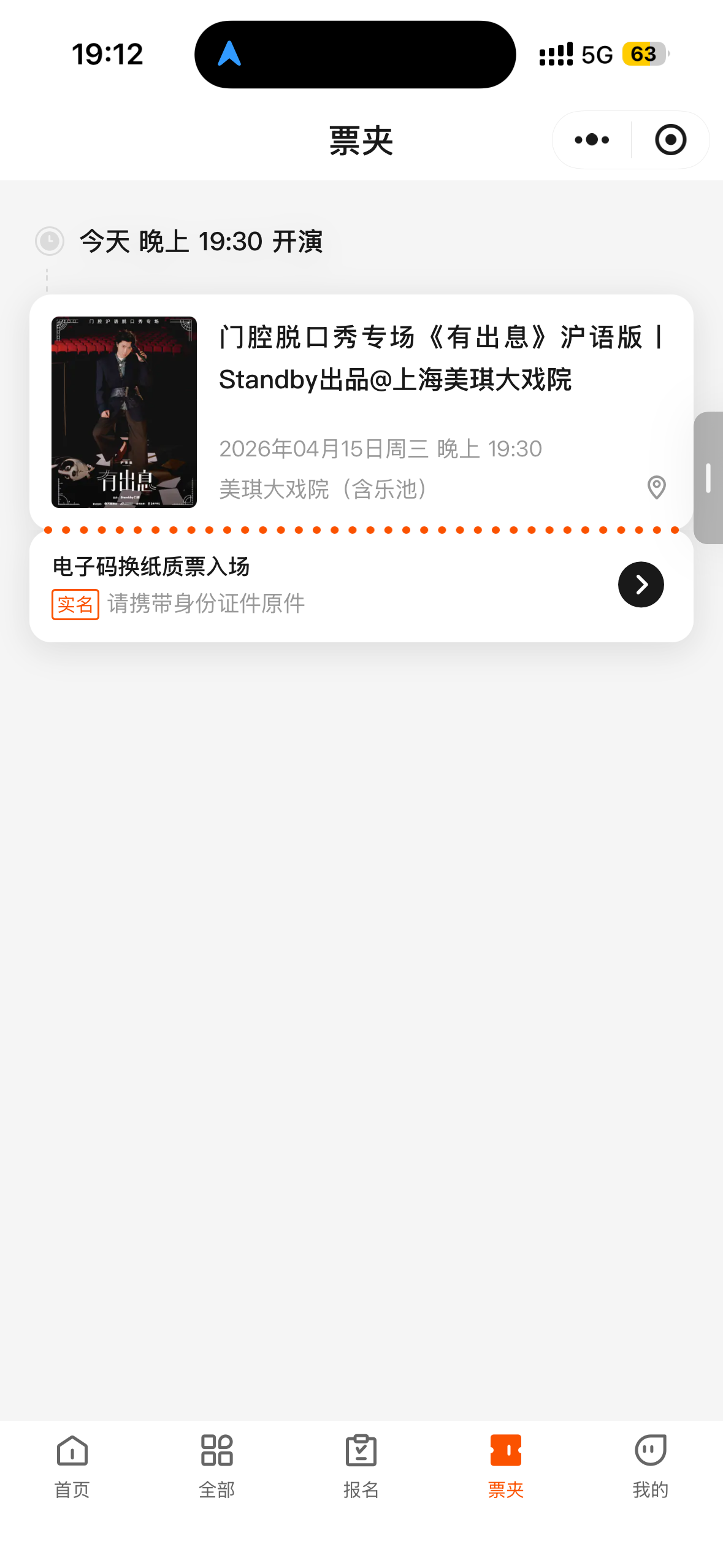The height and width of the screenshot is (1568, 723).
Task: Select the 票夹 tab
Action: click(x=506, y=1464)
